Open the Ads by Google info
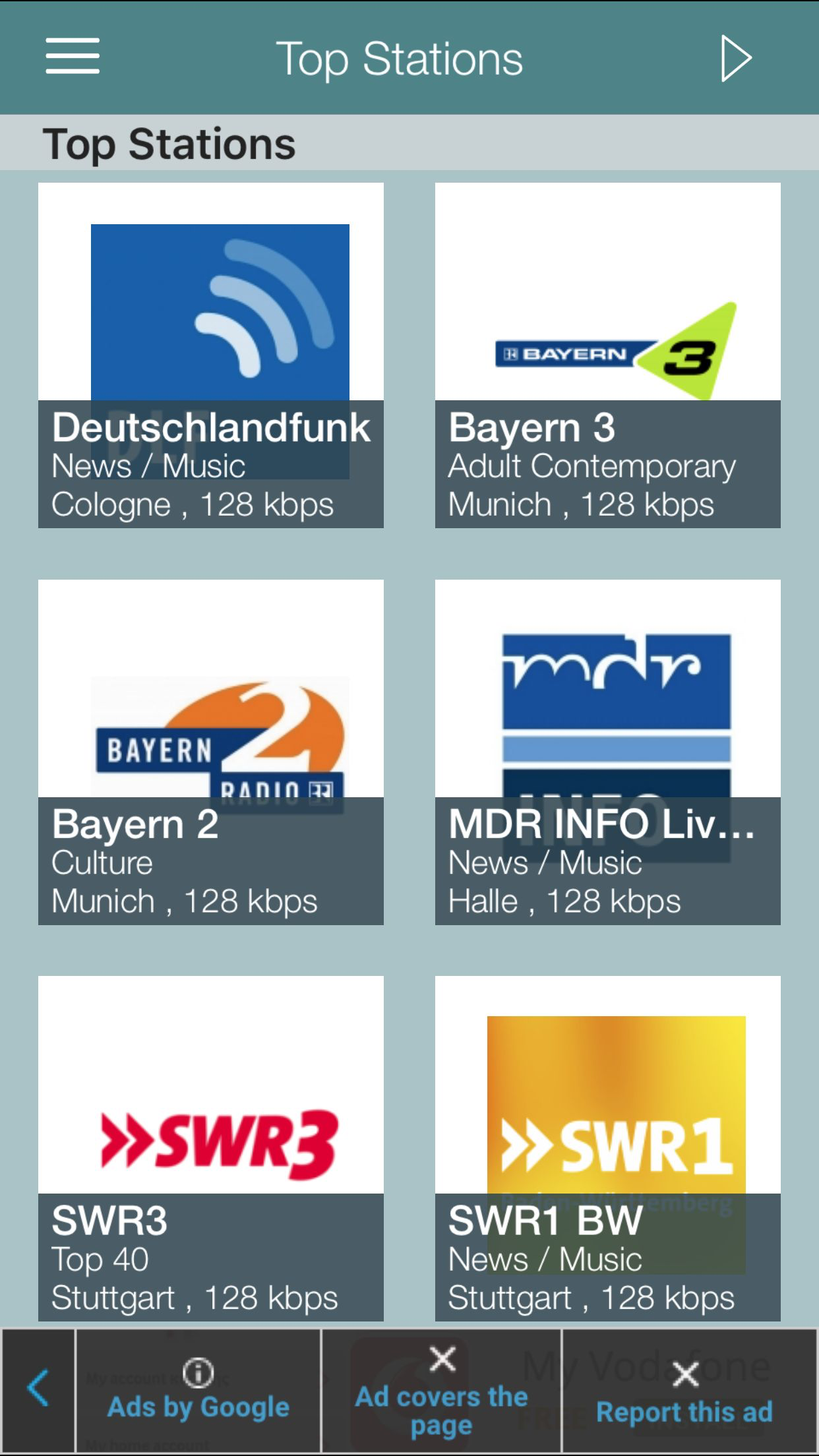819x1456 pixels. [198, 1391]
